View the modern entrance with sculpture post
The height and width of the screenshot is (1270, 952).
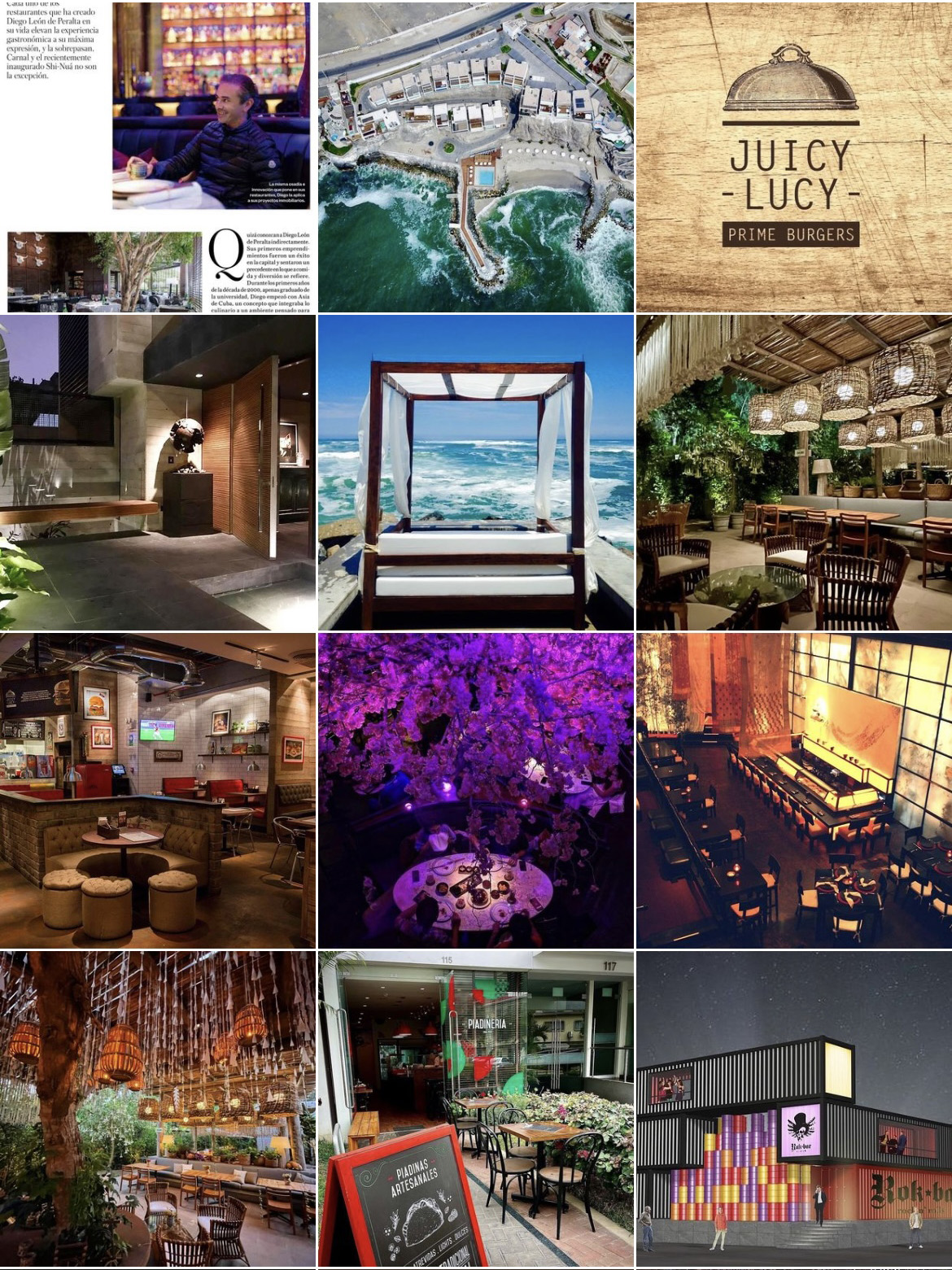click(x=158, y=472)
